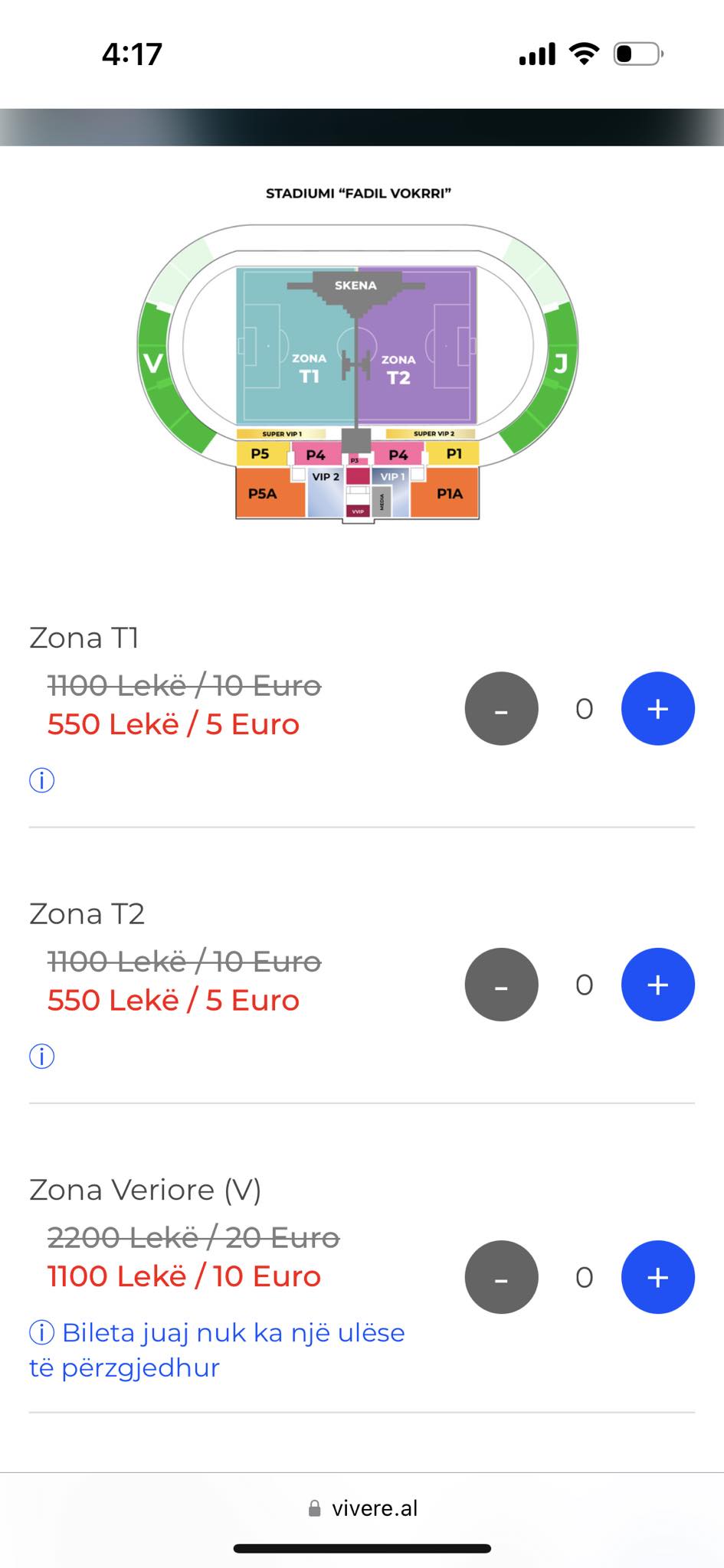
Task: Open info icon under Zona T2
Action: pos(41,1056)
